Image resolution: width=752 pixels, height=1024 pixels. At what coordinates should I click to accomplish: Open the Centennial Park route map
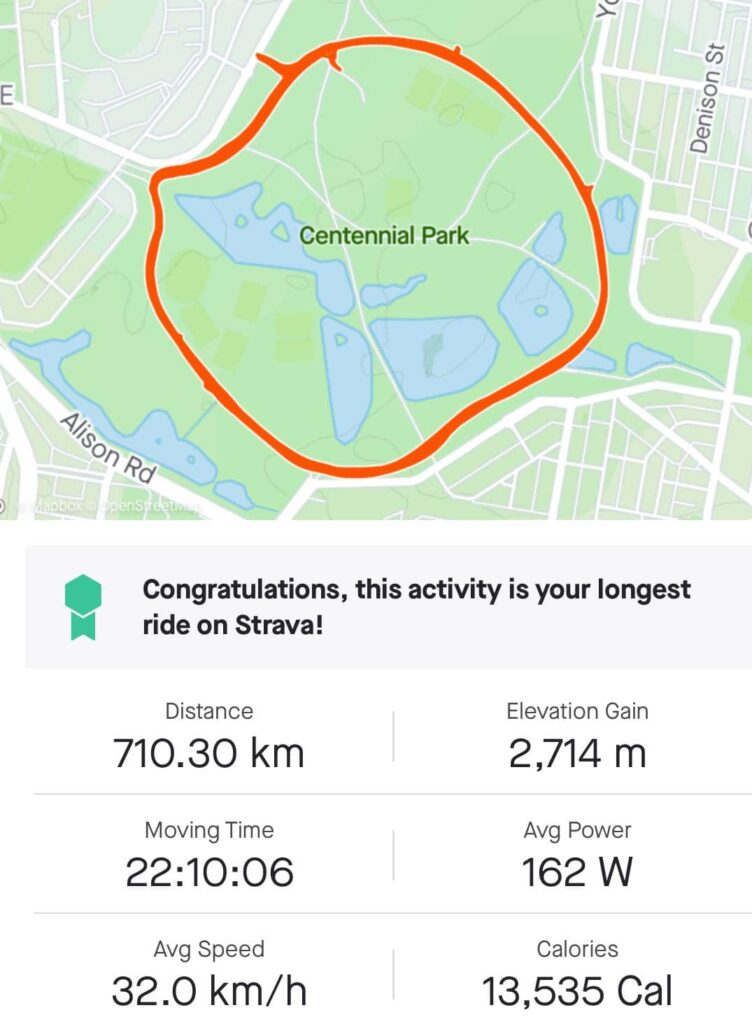pyautogui.click(x=376, y=260)
